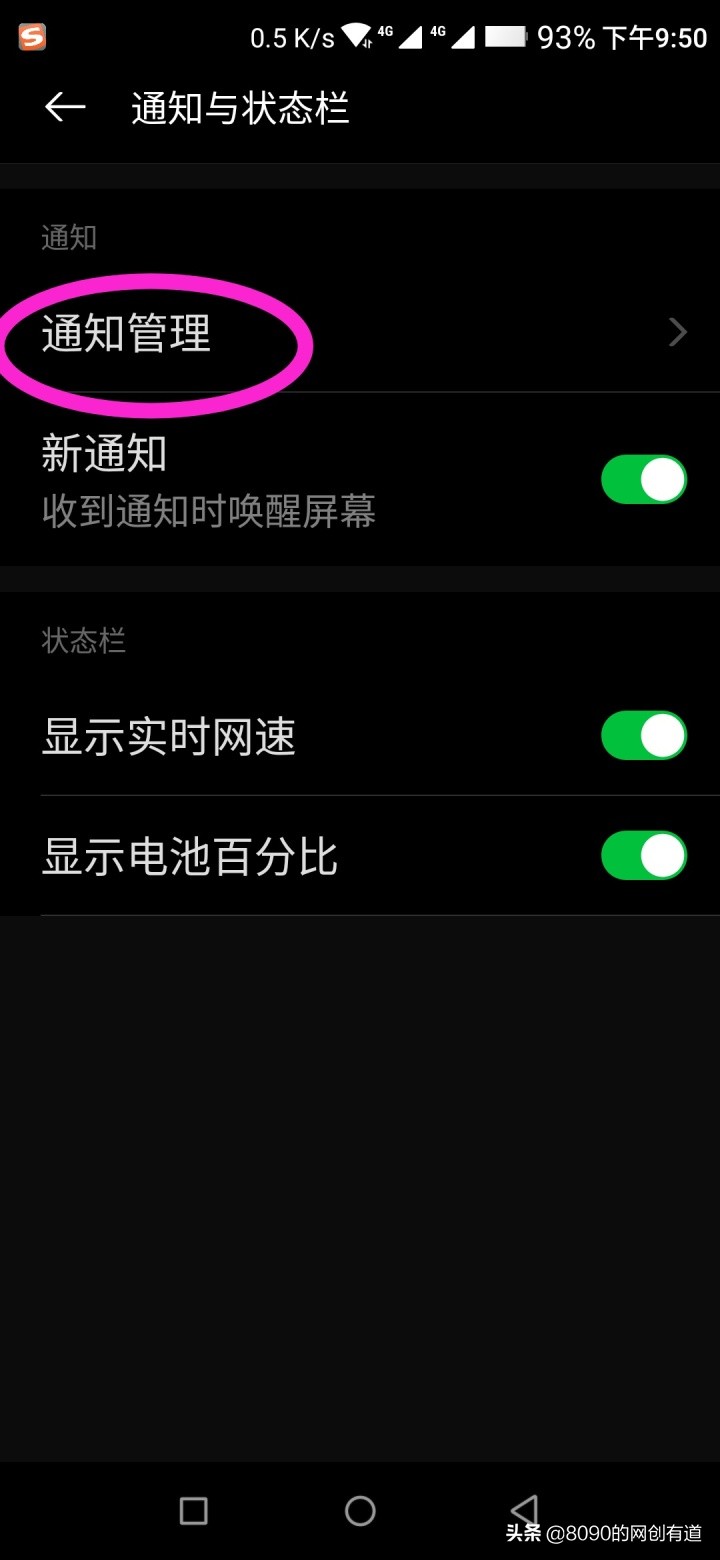Tap the battery icon in status bar
This screenshot has height=1560, width=720.
(x=505, y=33)
